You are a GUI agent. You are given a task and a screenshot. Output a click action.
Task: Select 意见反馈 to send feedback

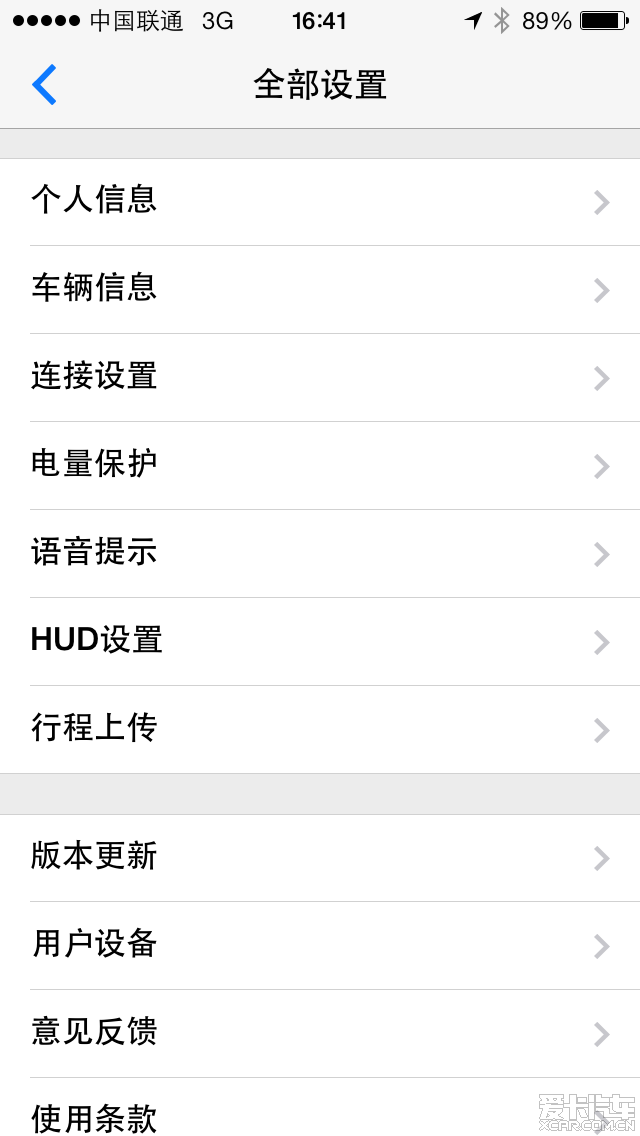pos(320,1034)
